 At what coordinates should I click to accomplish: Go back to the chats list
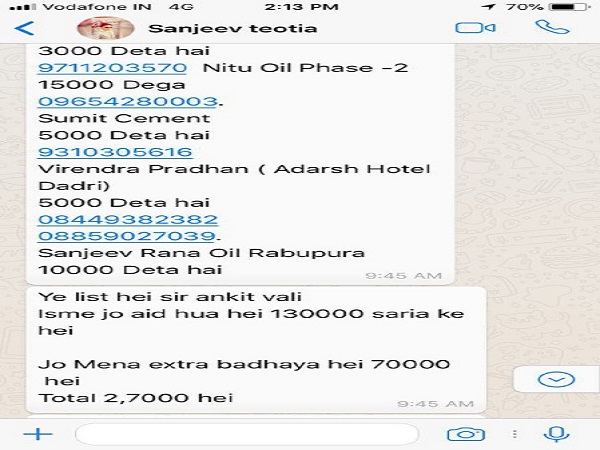[x=24, y=28]
